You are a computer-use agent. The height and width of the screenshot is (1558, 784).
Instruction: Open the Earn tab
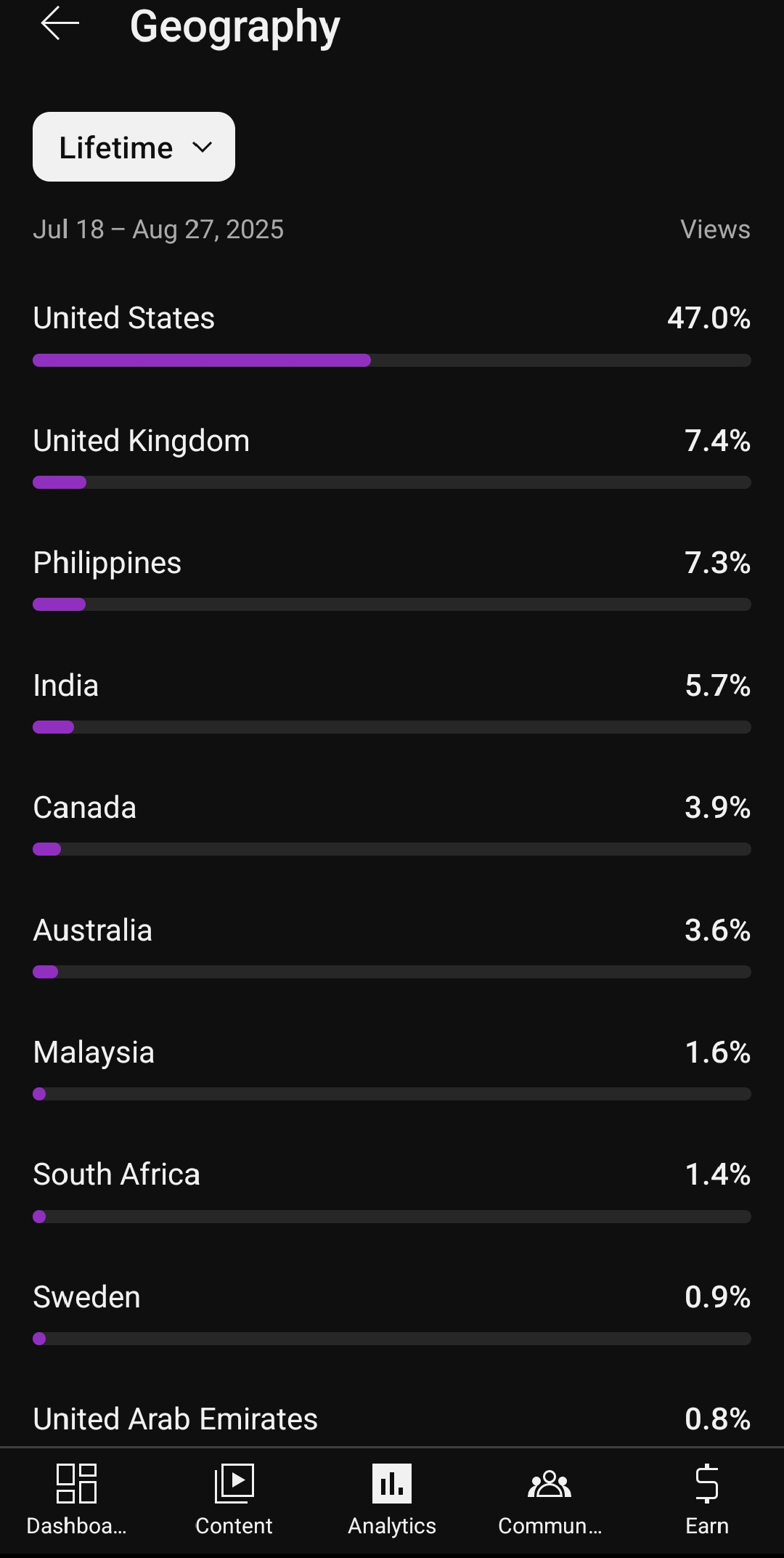pos(706,1499)
